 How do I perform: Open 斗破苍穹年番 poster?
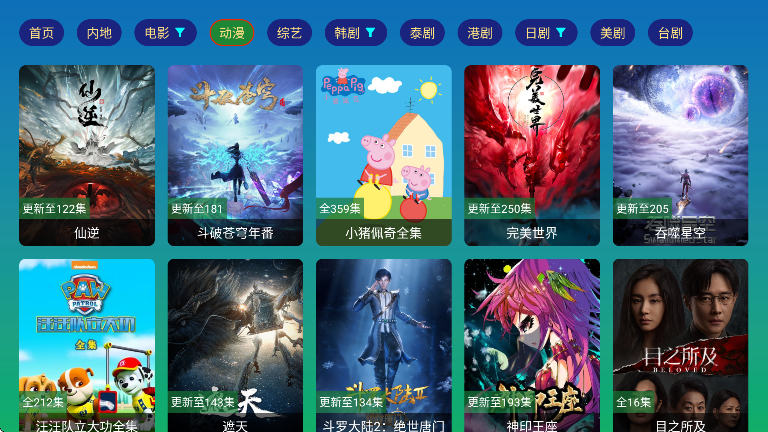pos(235,155)
